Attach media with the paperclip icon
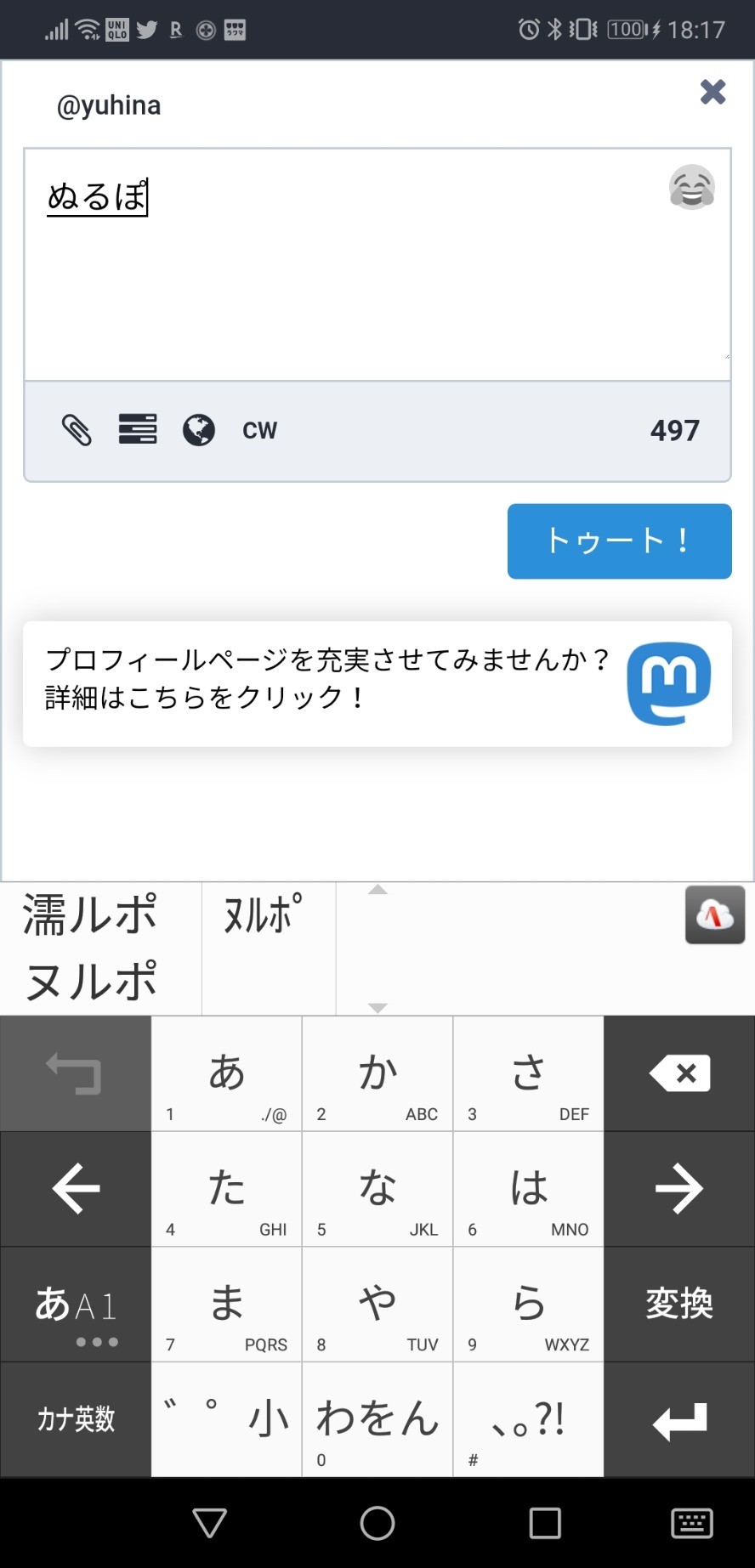This screenshot has height=1568, width=755. [x=77, y=430]
